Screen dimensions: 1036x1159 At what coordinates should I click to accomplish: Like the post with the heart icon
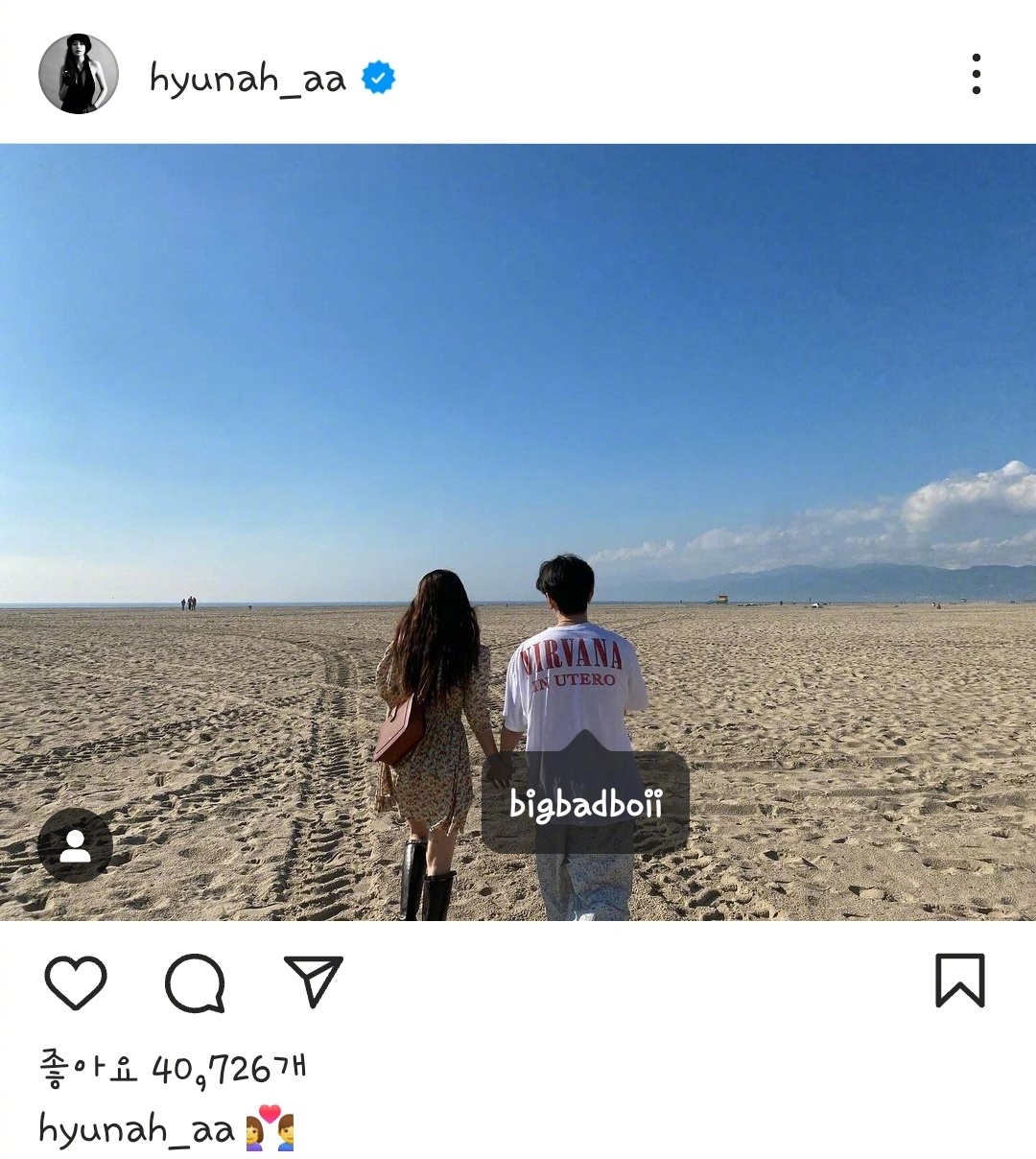[x=76, y=982]
